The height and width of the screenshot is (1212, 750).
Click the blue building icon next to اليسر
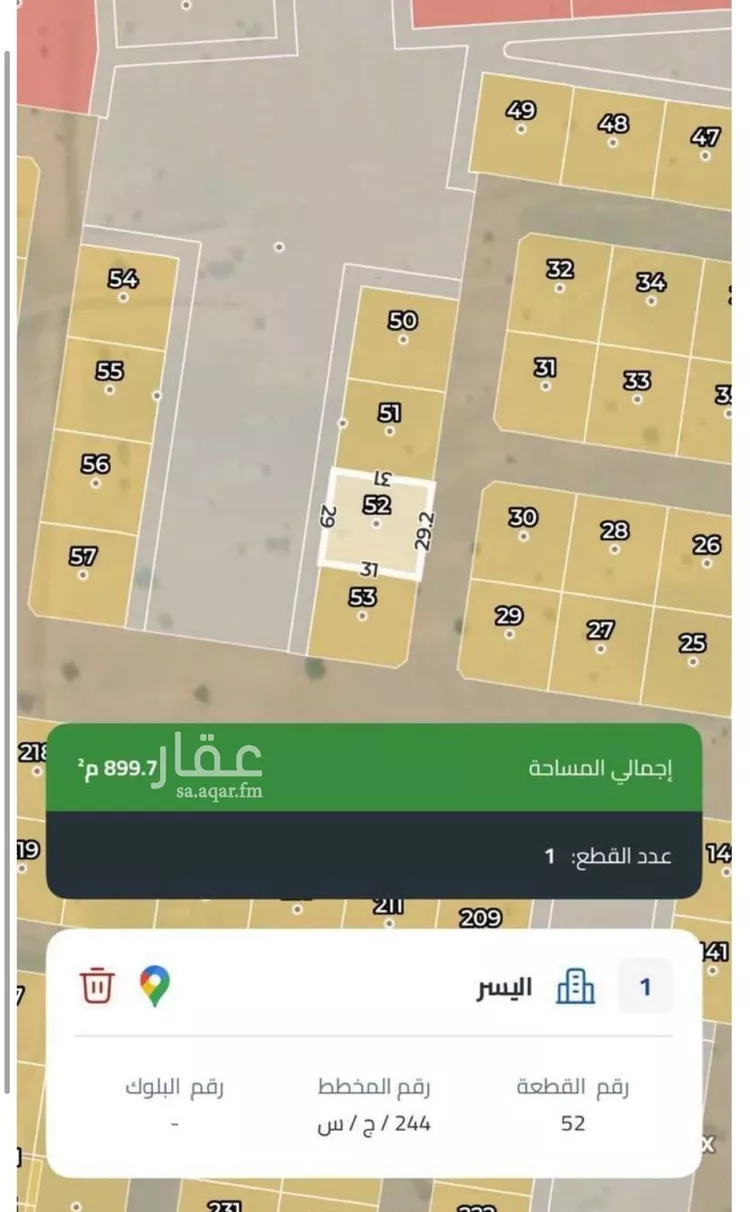578,985
